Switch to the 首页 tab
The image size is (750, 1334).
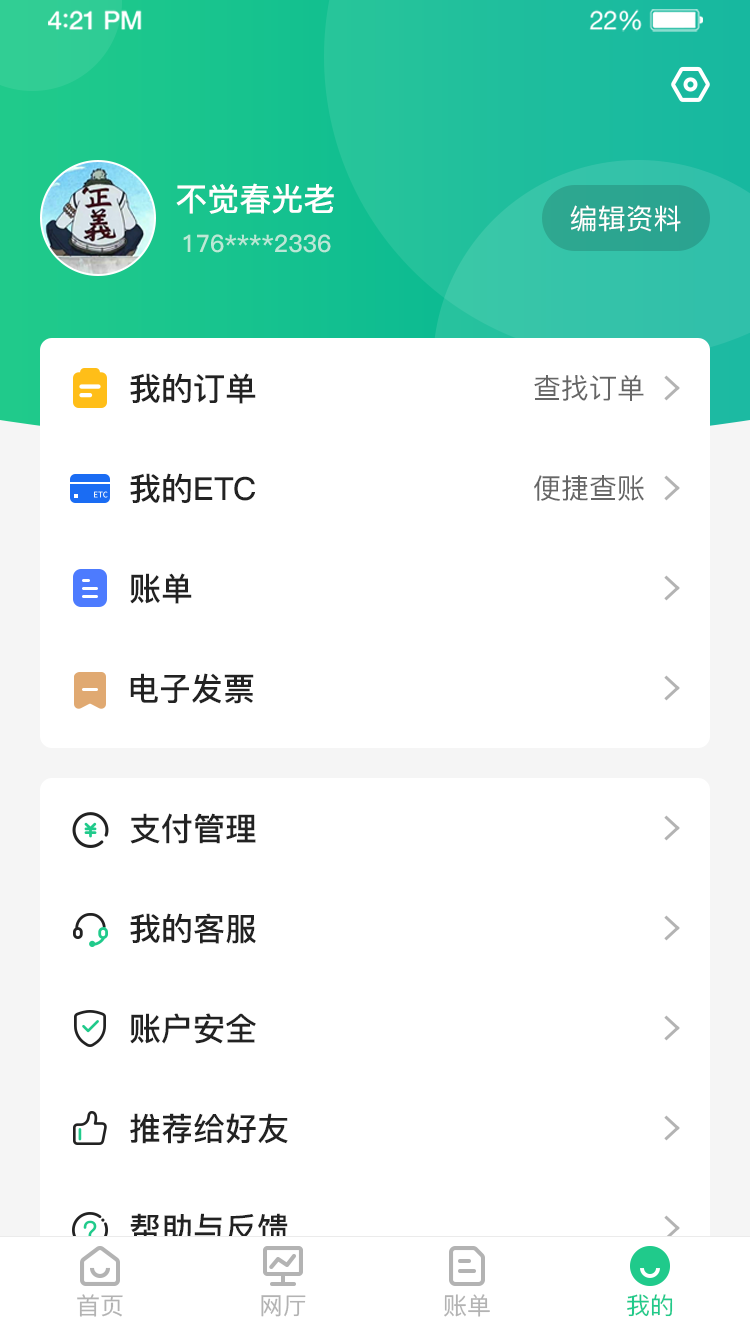click(x=100, y=1282)
